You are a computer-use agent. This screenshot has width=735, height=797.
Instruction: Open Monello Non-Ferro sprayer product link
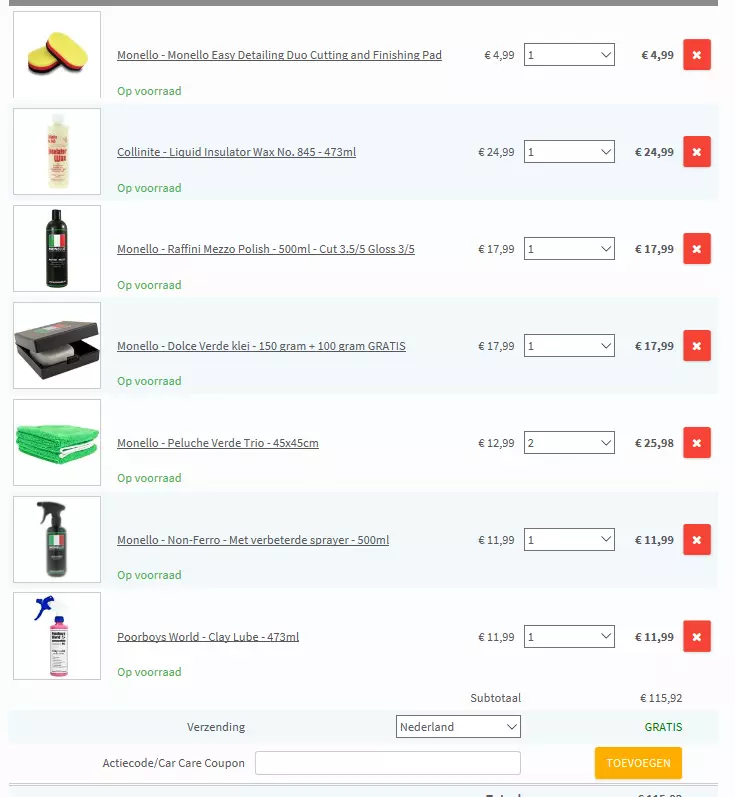click(x=252, y=540)
